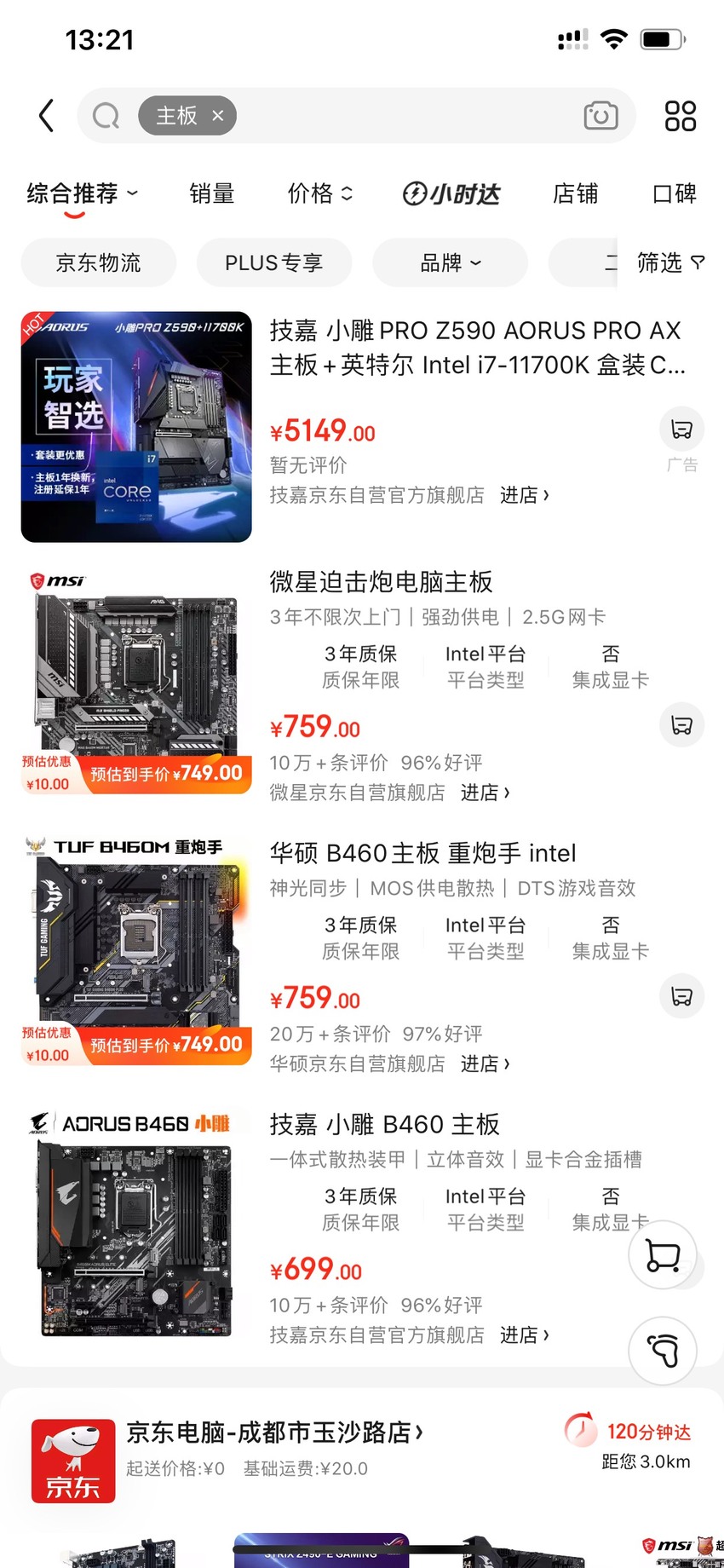Enter the 微星京东自营旗舰店 store
Viewport: 724px width, 1568px height.
(x=390, y=793)
